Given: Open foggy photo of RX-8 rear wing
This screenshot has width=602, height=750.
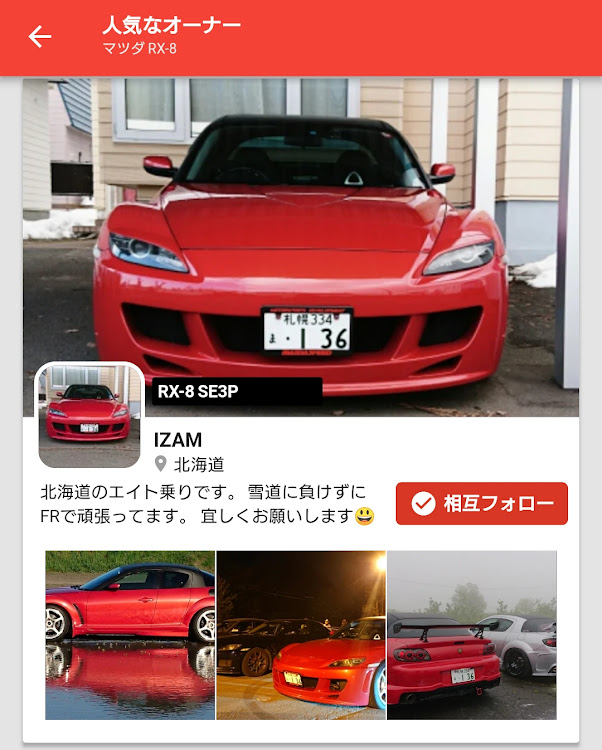Looking at the screenshot, I should 472,635.
